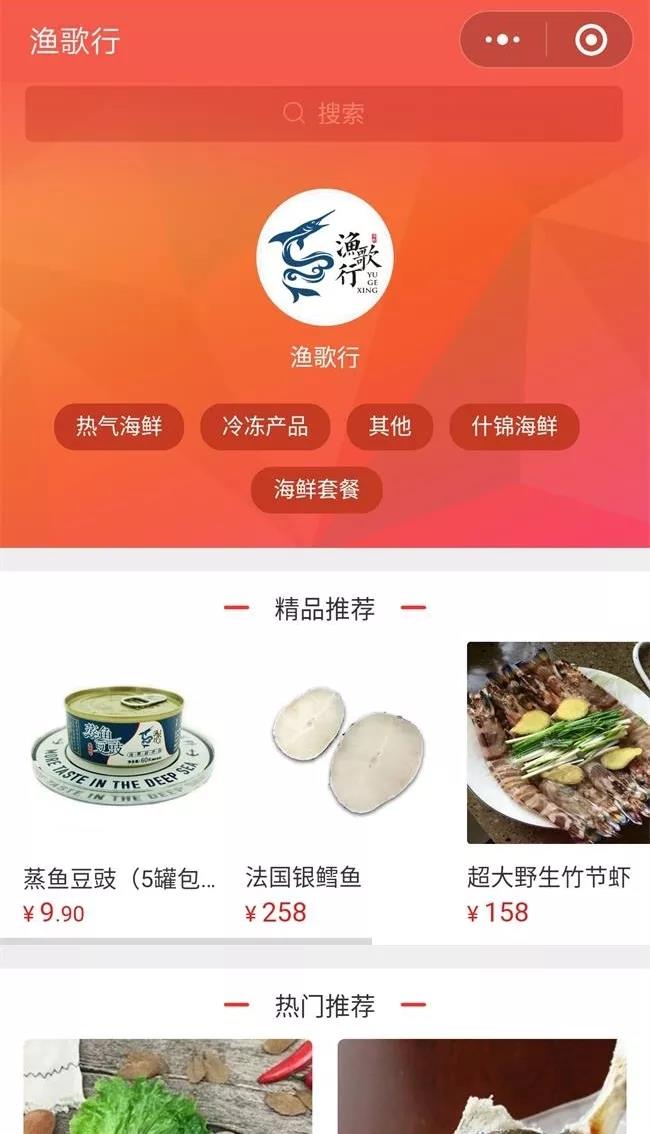This screenshot has width=650, height=1134.
Task: Close the mini program with the circle button
Action: (x=591, y=40)
